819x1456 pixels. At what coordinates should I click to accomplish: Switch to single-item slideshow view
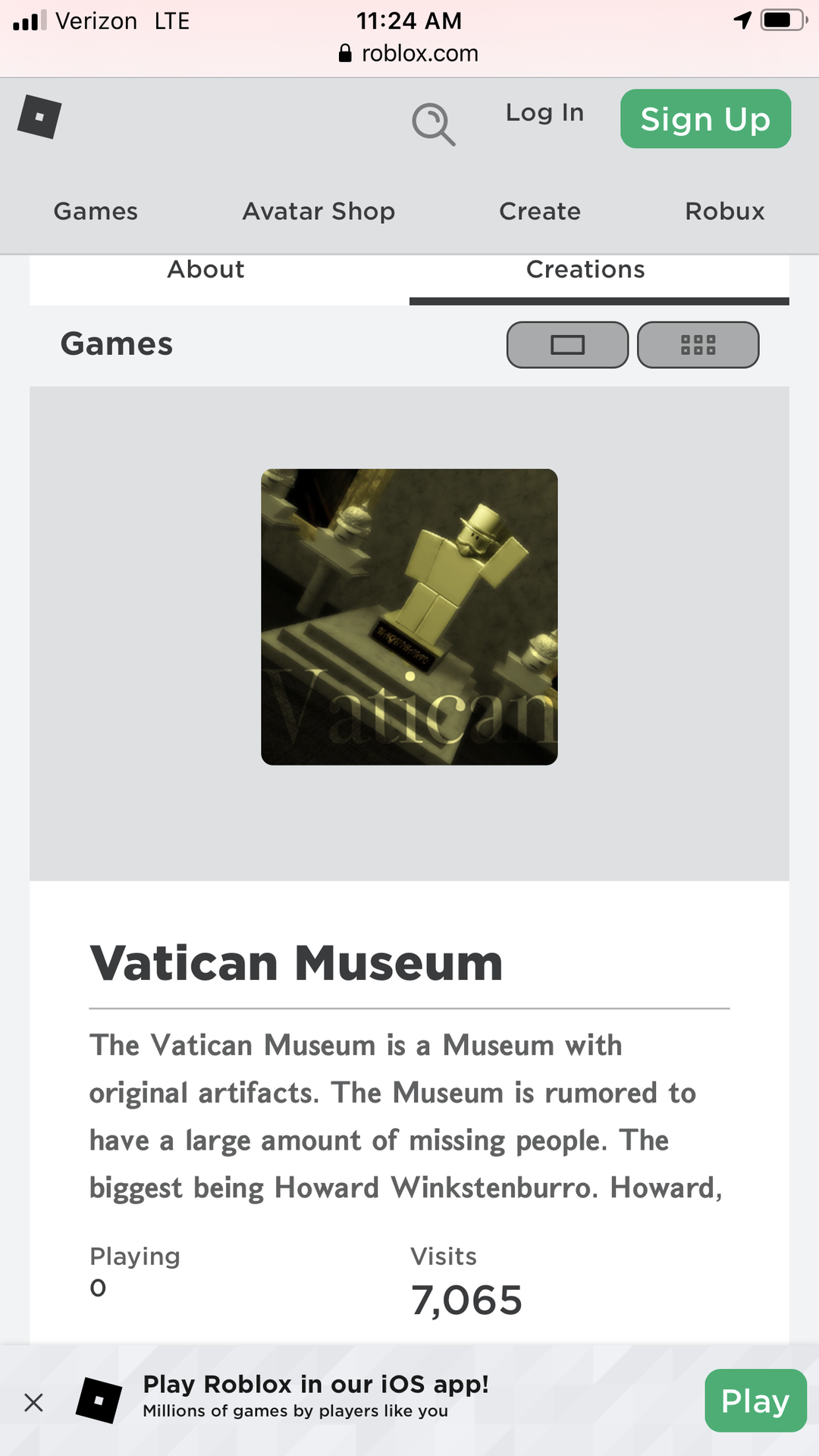(x=567, y=345)
